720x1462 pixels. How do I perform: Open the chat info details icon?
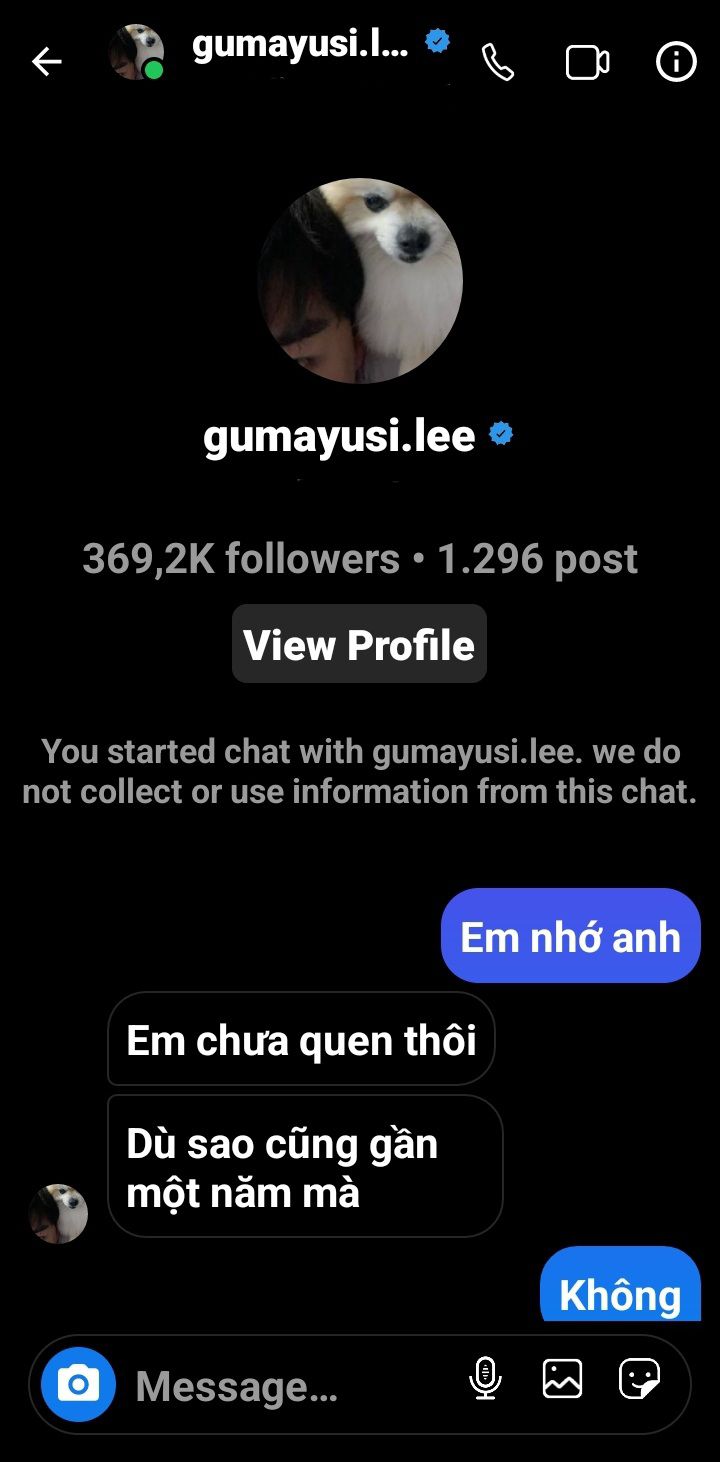point(675,62)
